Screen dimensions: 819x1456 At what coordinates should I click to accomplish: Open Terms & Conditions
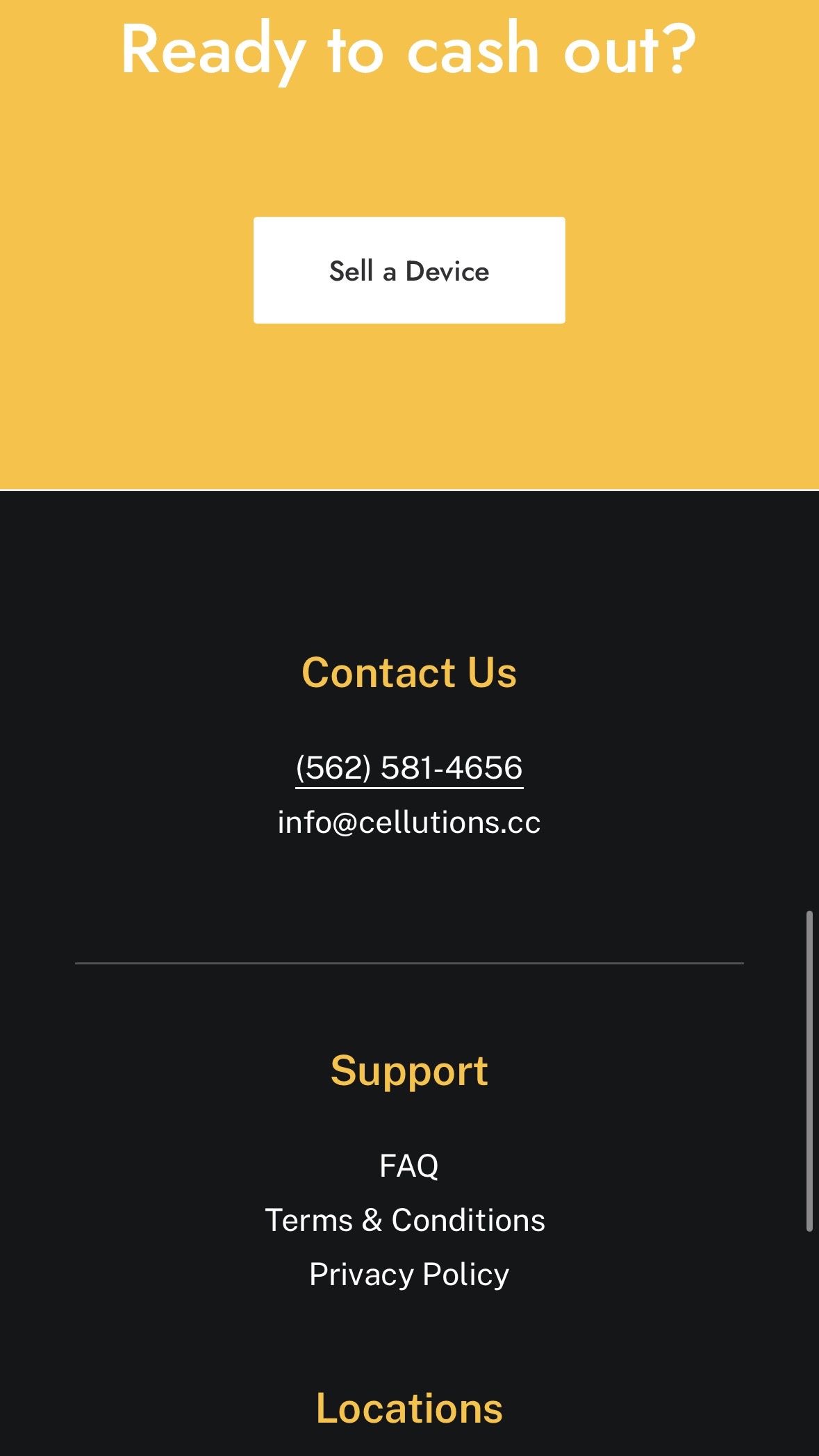tap(405, 1221)
